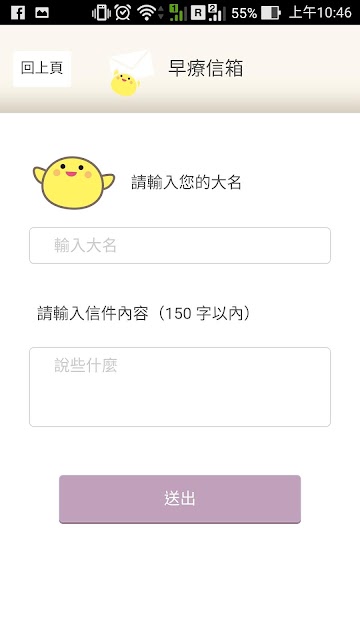Submit the letter with 送出
Image resolution: width=360 pixels, height=640 pixels.
click(180, 499)
